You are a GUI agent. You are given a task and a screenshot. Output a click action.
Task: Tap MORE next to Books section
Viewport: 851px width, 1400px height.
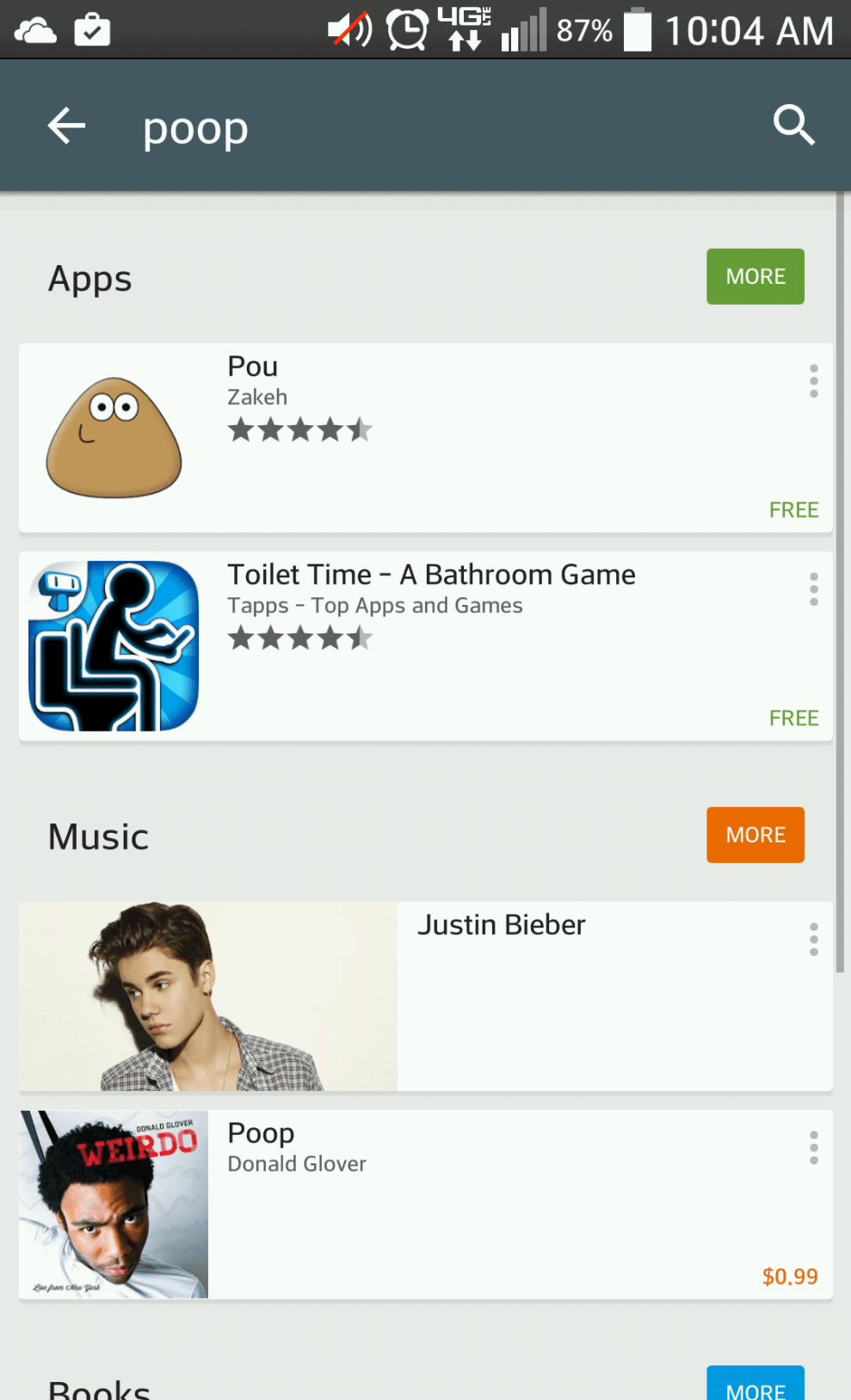(x=755, y=1384)
